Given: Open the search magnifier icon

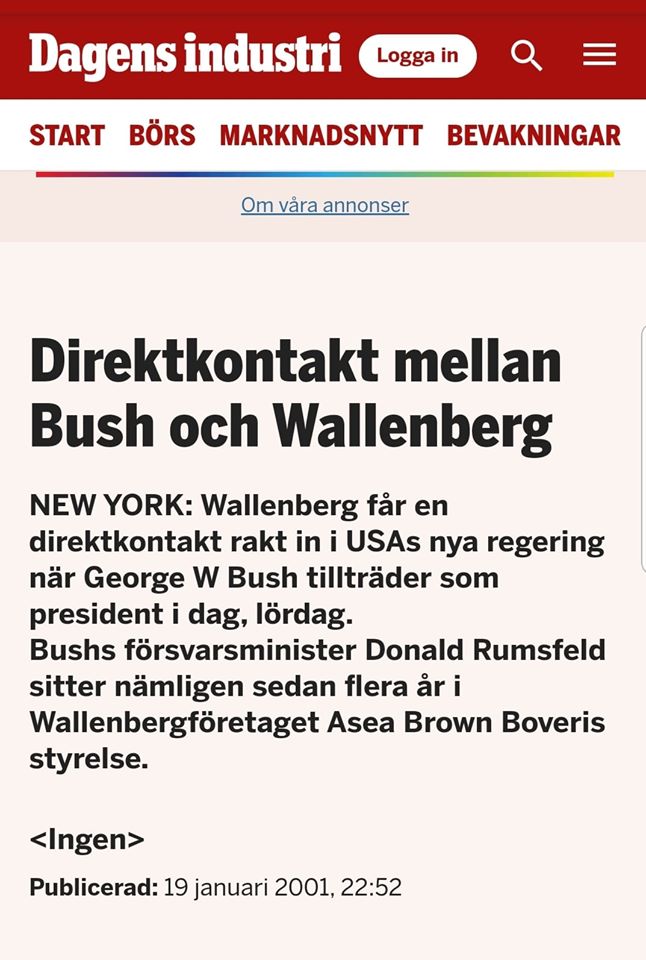Looking at the screenshot, I should pyautogui.click(x=526, y=56).
